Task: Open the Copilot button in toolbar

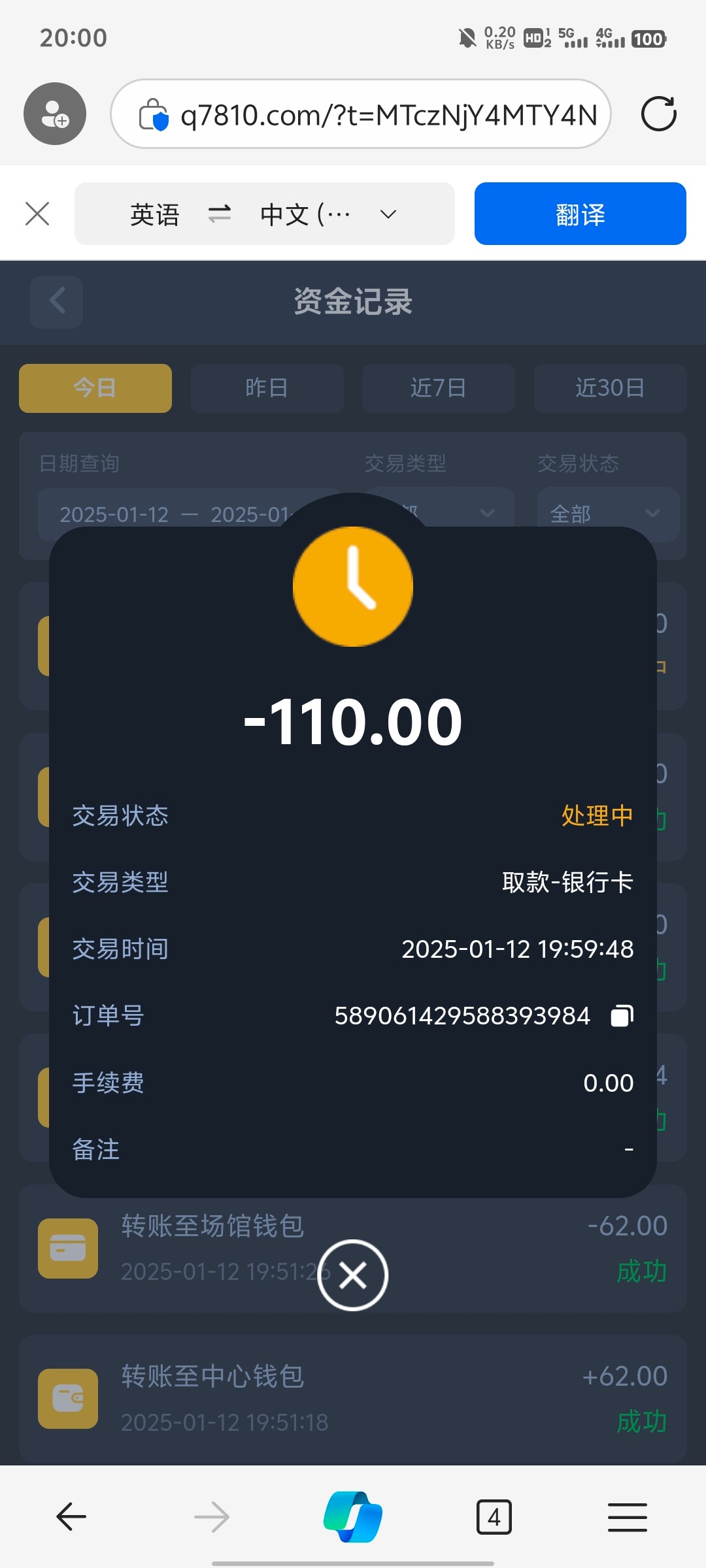Action: pos(353,1516)
